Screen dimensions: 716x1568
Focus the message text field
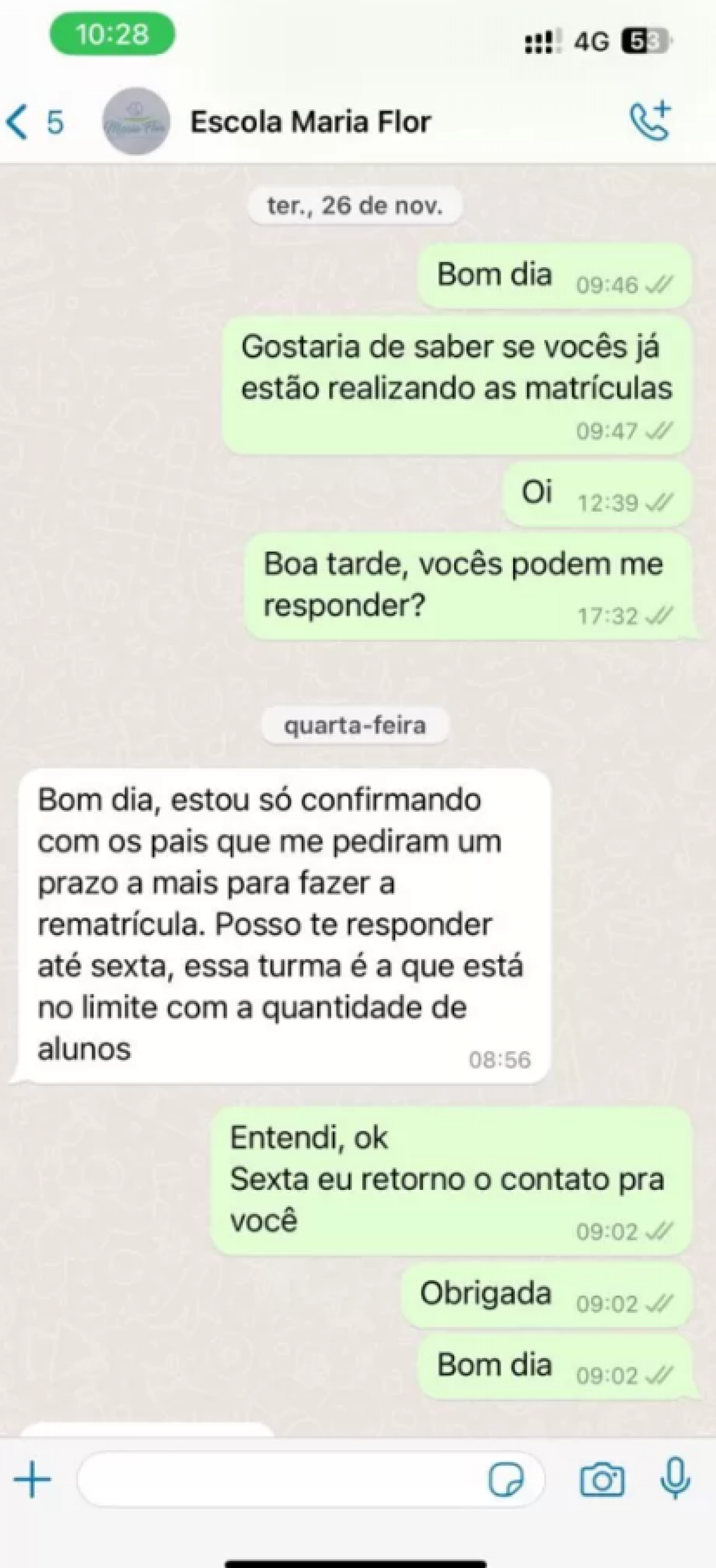tap(280, 1480)
